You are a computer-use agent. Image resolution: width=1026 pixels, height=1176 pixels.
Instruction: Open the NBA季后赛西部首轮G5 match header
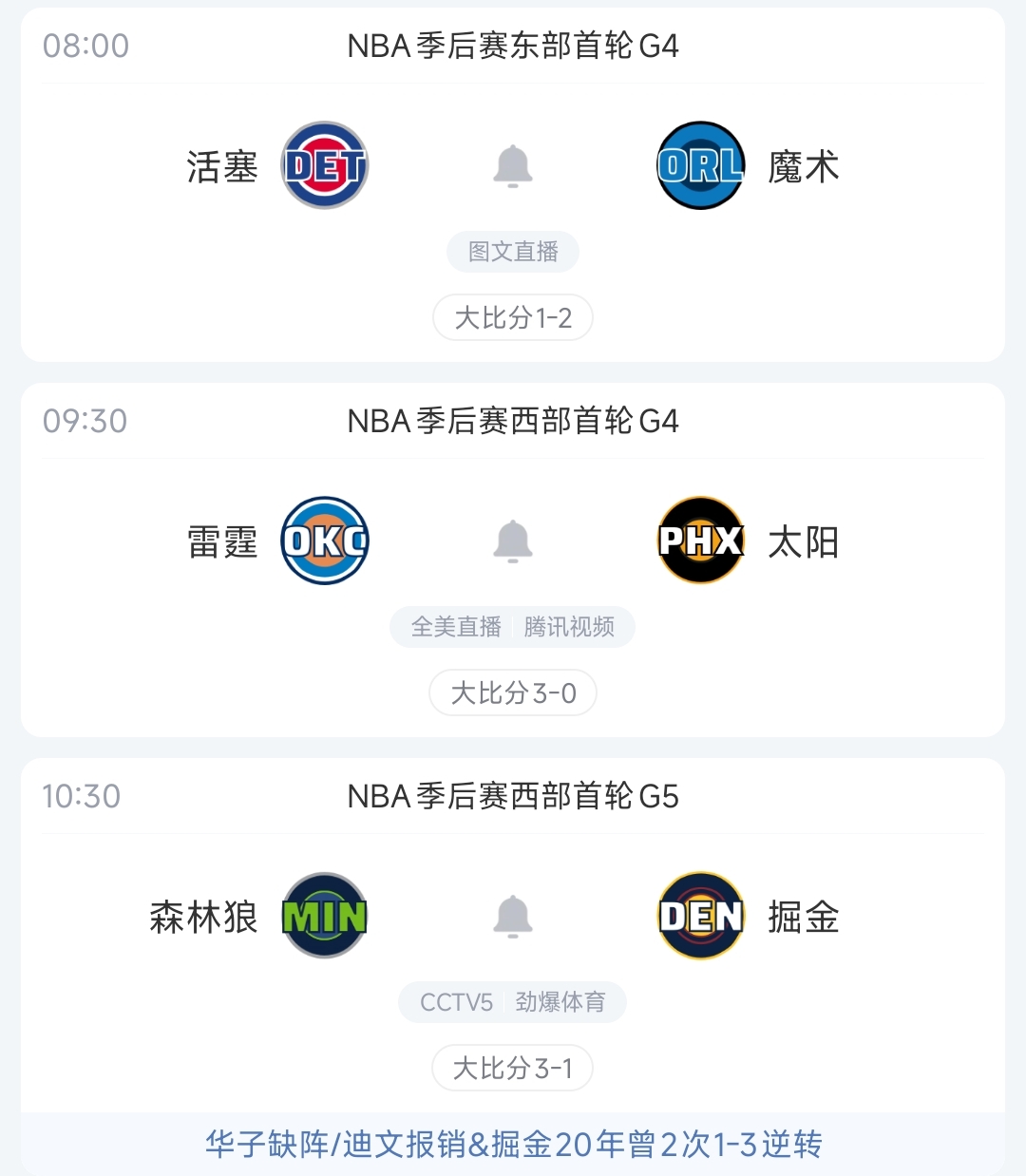point(513,798)
